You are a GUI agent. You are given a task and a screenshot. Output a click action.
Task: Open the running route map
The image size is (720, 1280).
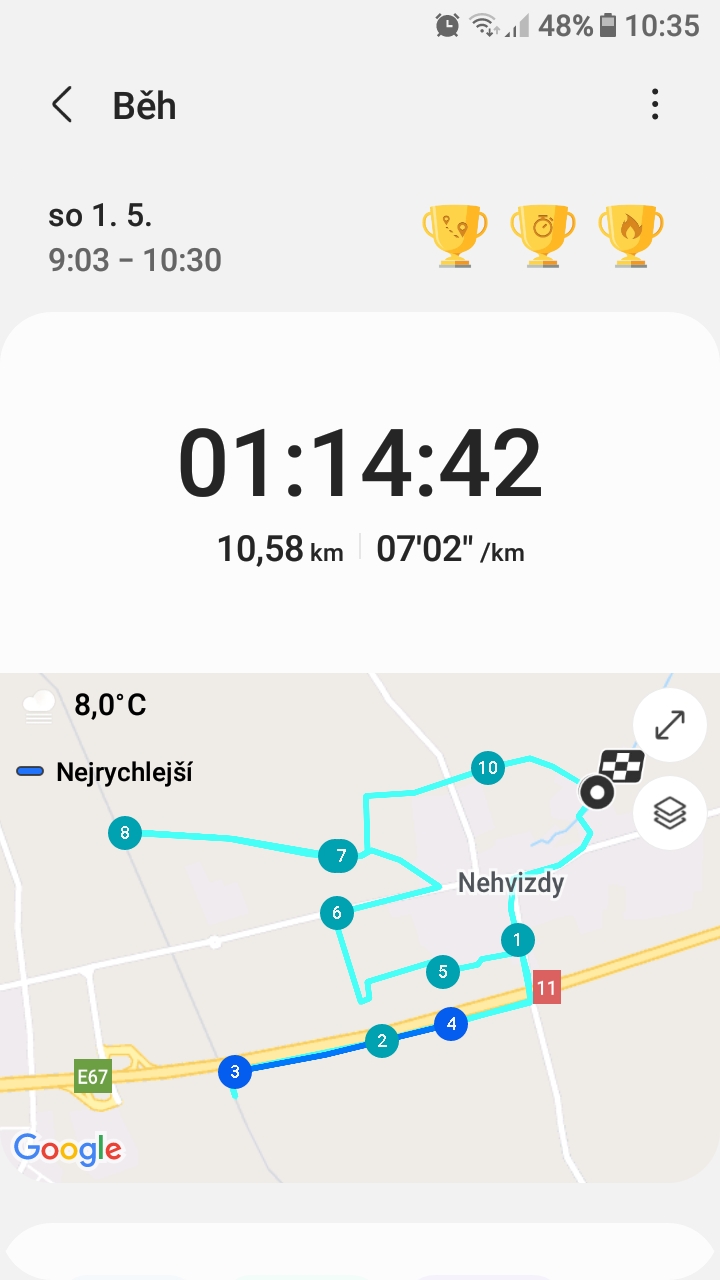(x=360, y=927)
